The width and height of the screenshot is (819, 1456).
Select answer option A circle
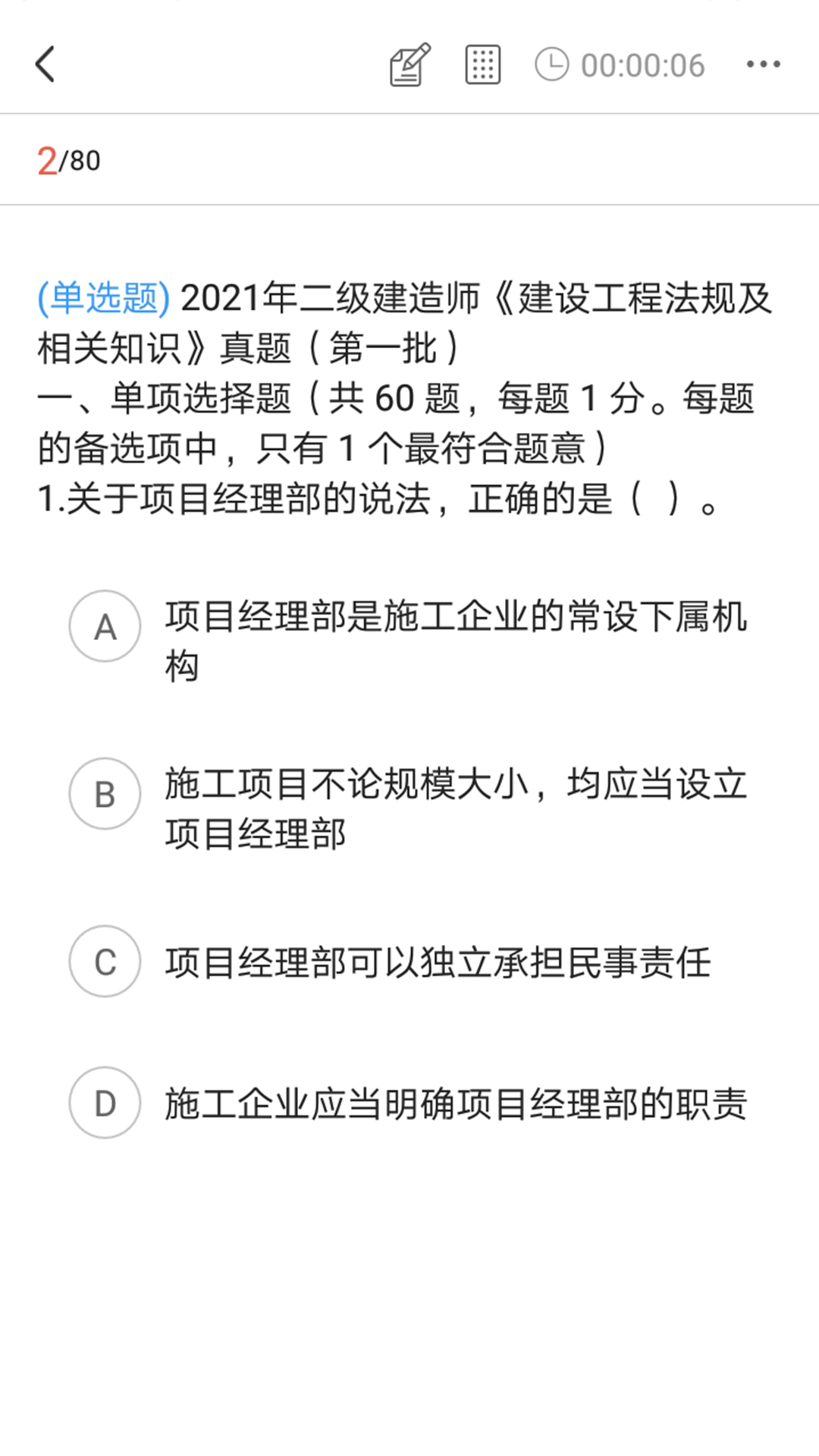click(104, 624)
